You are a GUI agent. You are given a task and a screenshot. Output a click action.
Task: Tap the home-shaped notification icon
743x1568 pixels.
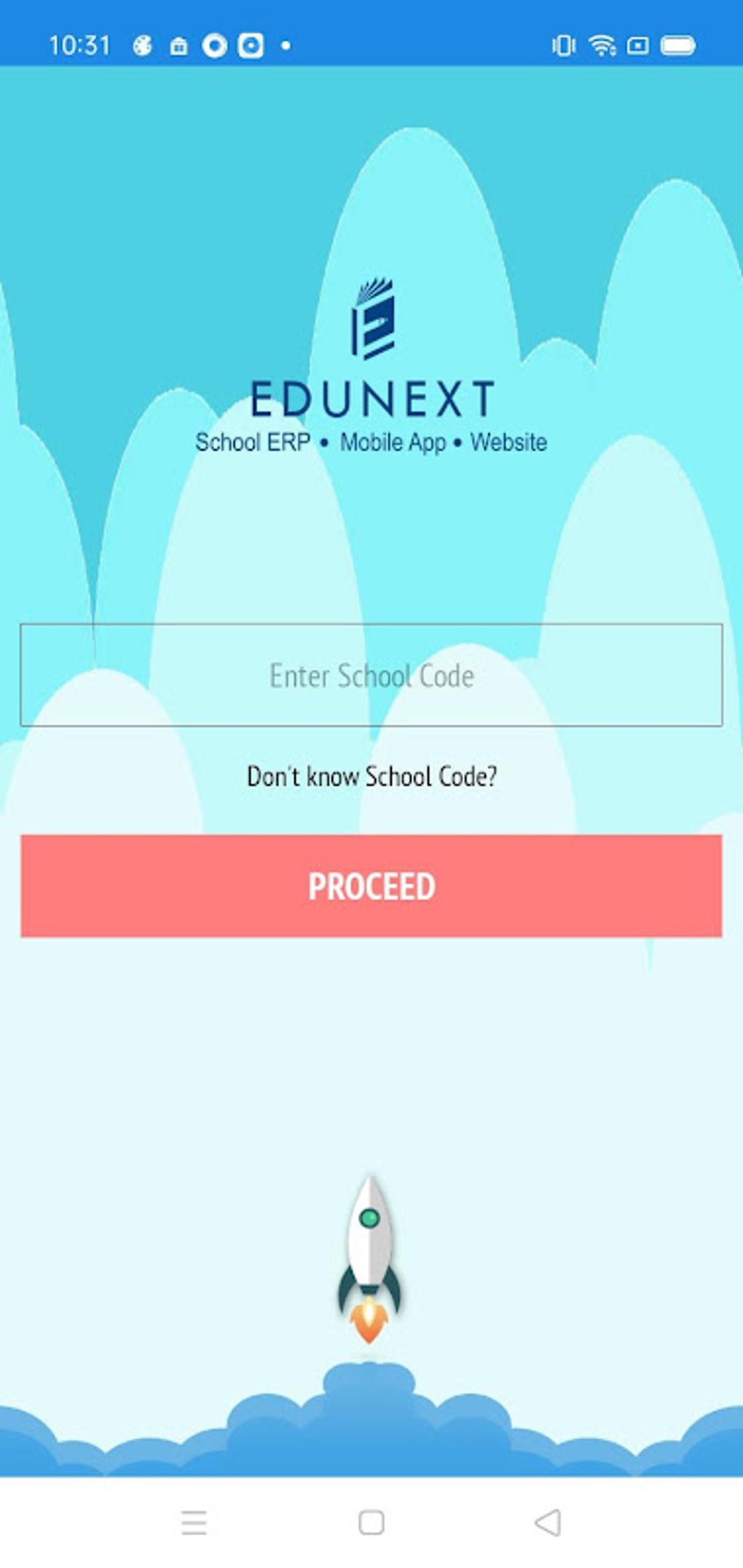pyautogui.click(x=178, y=45)
